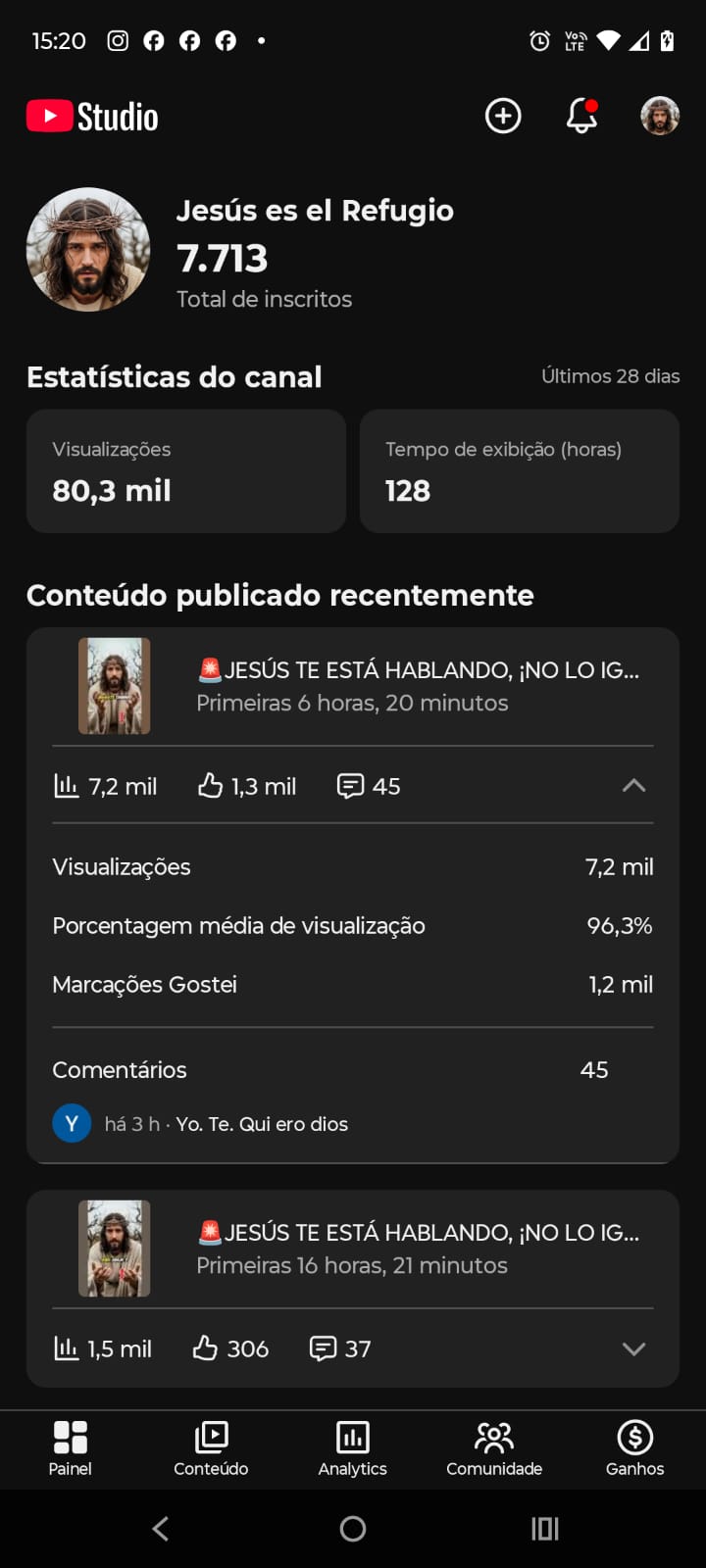Open the video from first 6 hours, 20 minutes
Viewport: 706px width, 1568px height.
coord(418,685)
